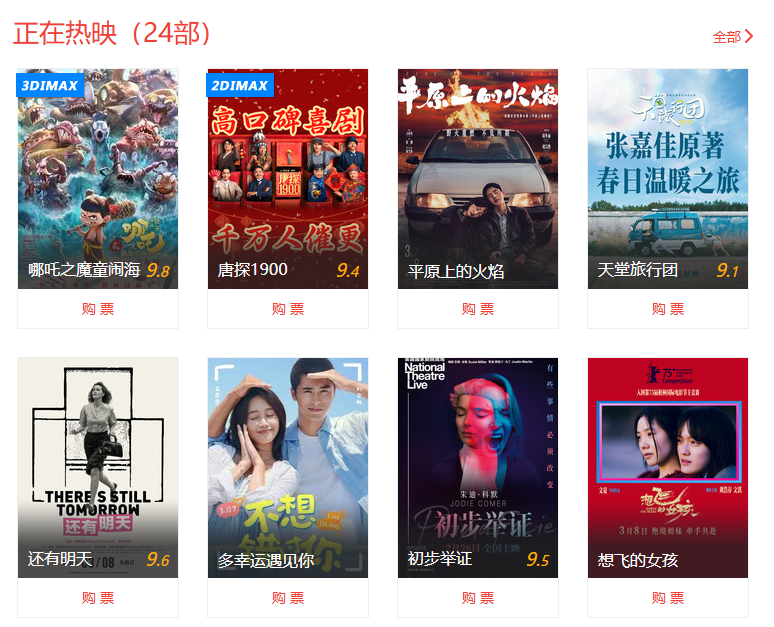The height and width of the screenshot is (627, 774).
Task: Buy tickets for 天堂旅行团
Action: click(668, 309)
